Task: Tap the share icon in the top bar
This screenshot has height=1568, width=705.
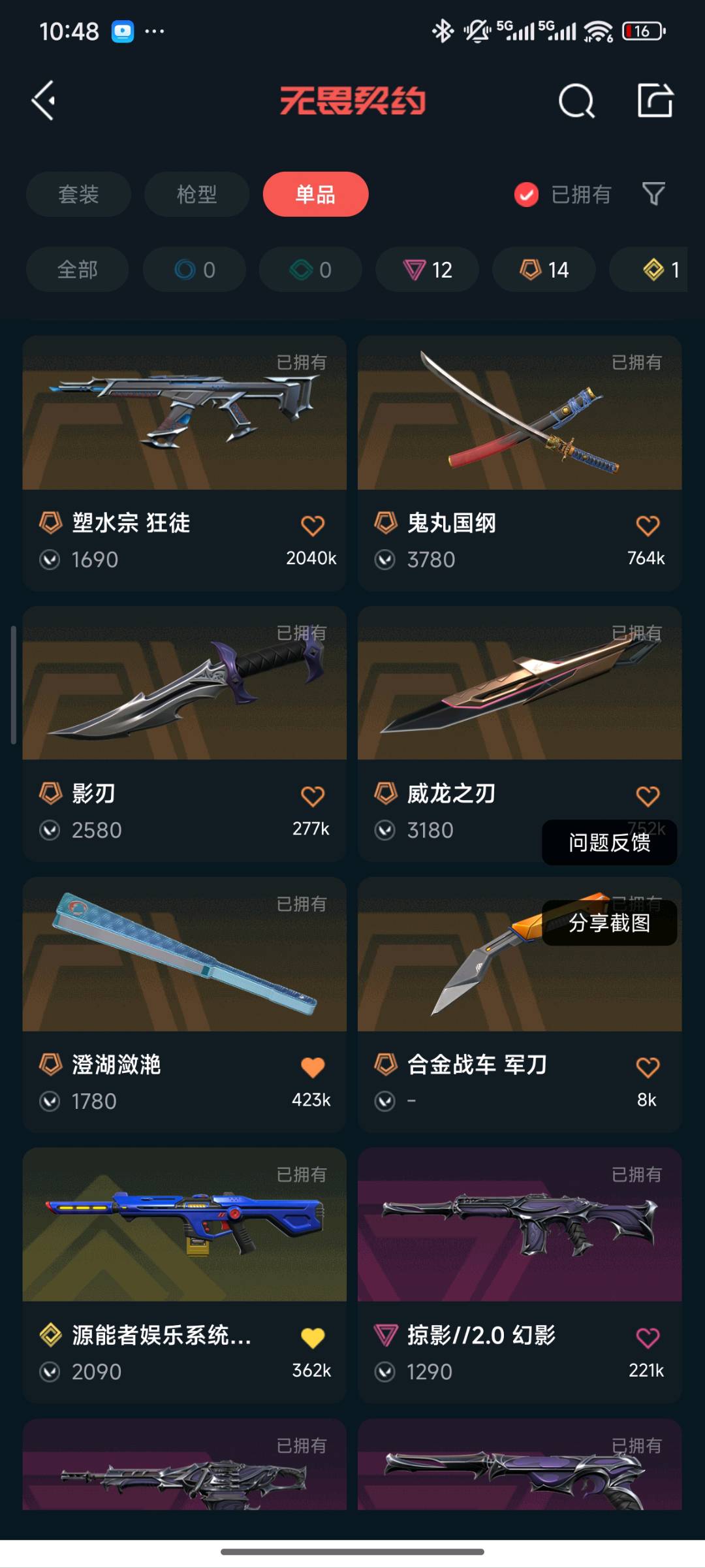Action: 655,101
